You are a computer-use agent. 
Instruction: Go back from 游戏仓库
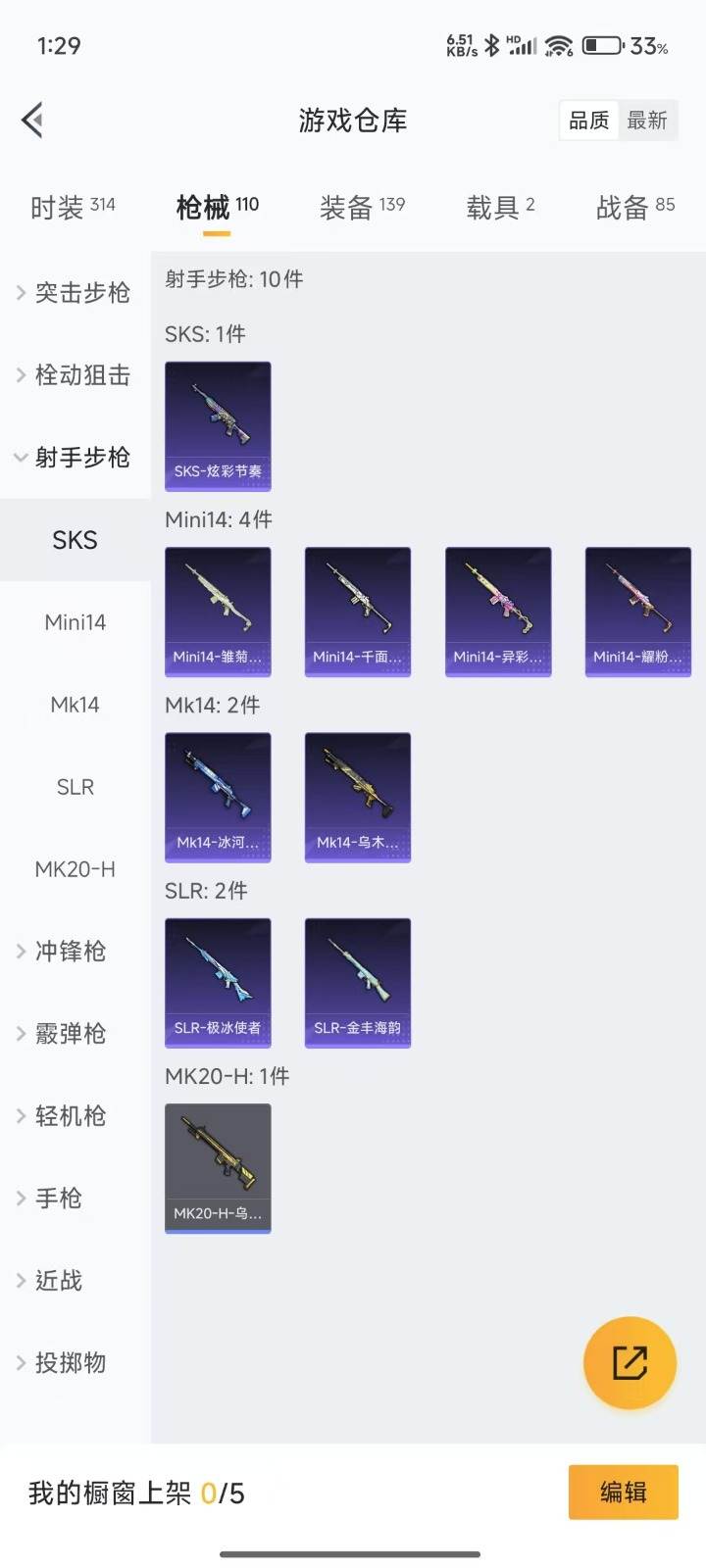pos(33,121)
